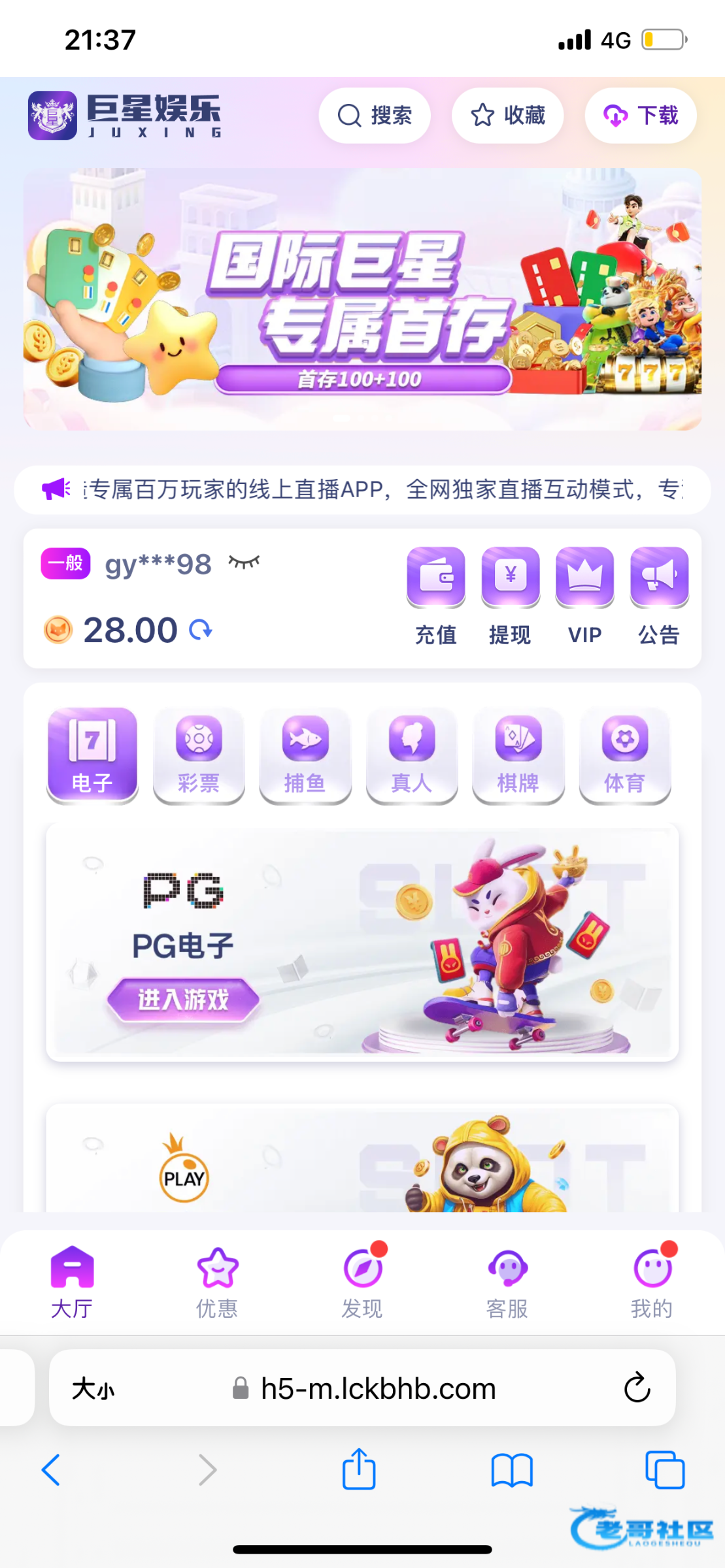Select the 体育 sports category
Viewport: 725px width, 1568px height.
(624, 755)
